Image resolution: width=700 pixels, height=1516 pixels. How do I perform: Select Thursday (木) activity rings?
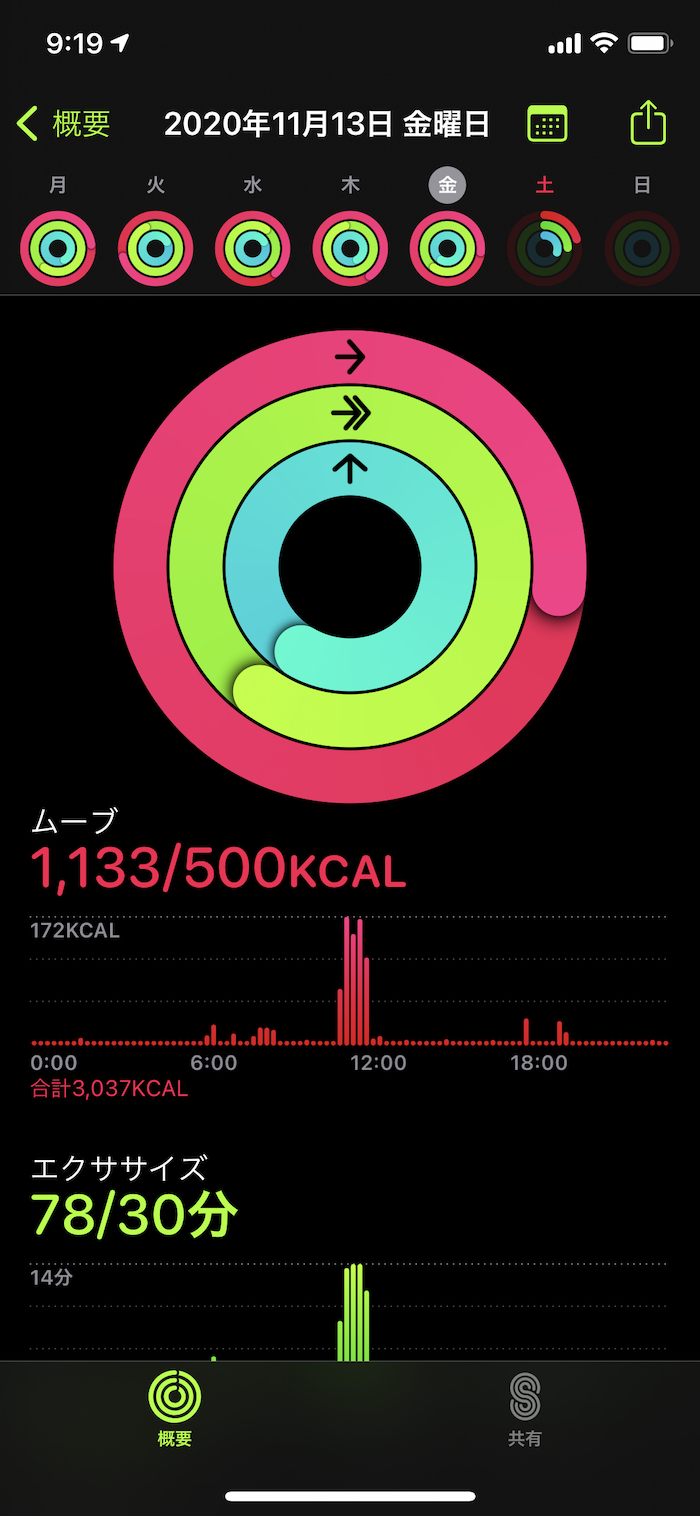pos(350,248)
